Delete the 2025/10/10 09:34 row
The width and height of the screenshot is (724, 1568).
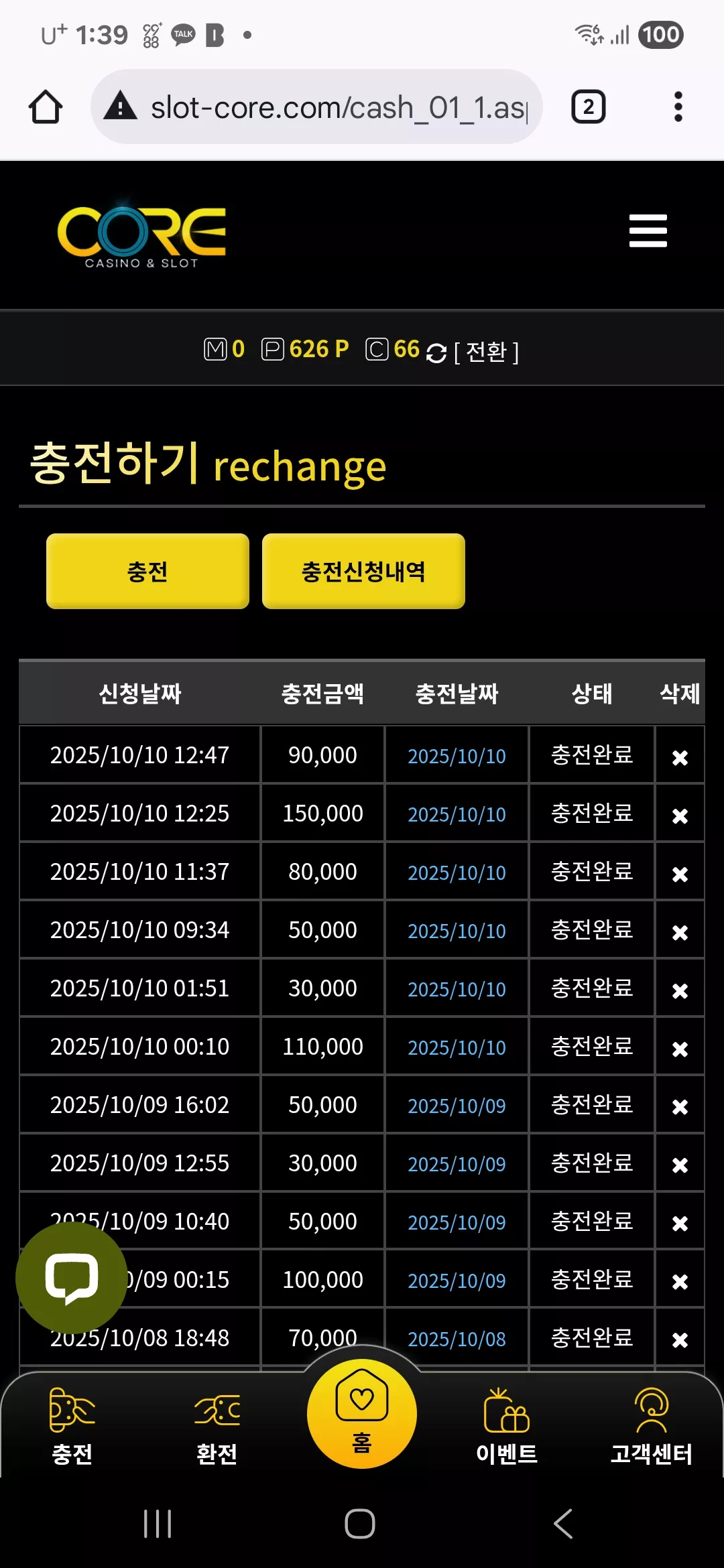pos(680,932)
